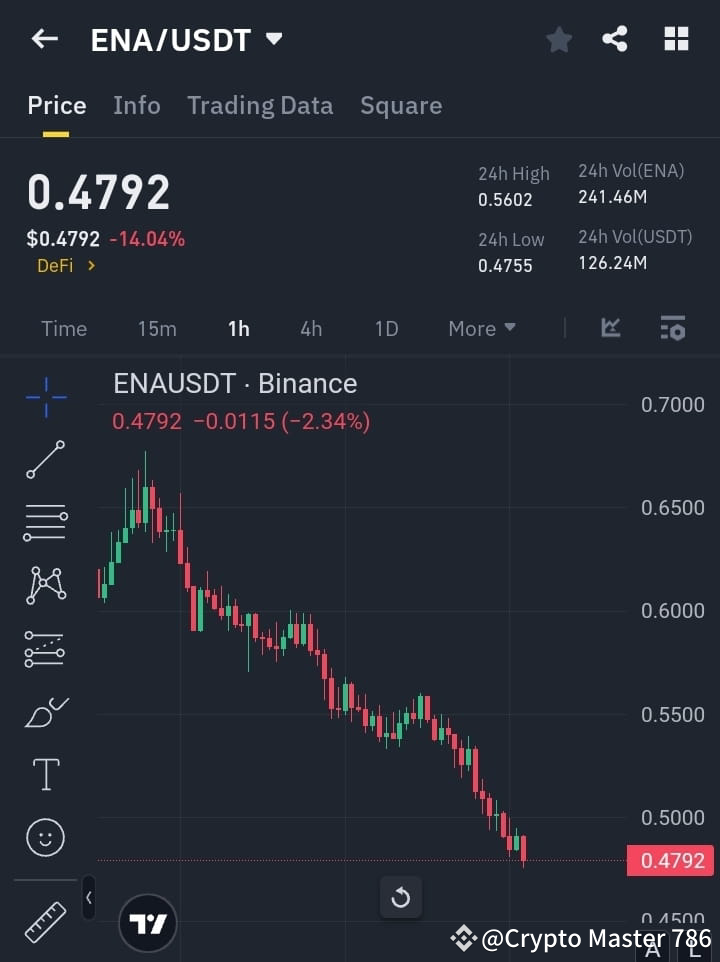Viewport: 720px width, 962px height.
Task: Switch to the Trading Data tab
Action: point(260,105)
